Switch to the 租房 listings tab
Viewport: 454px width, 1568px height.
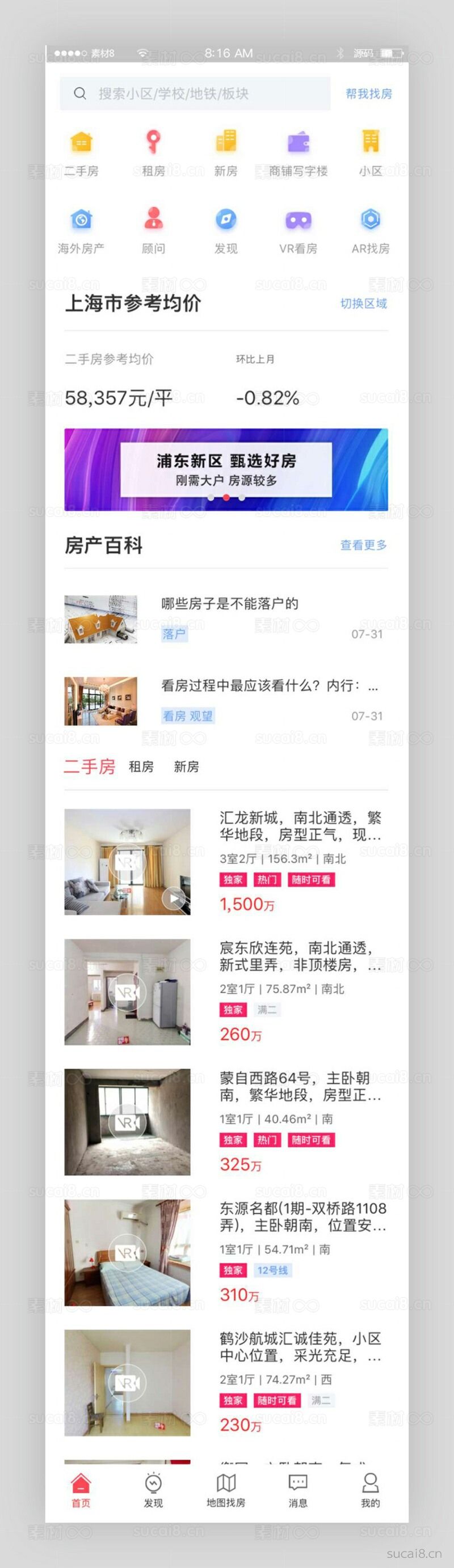141,767
